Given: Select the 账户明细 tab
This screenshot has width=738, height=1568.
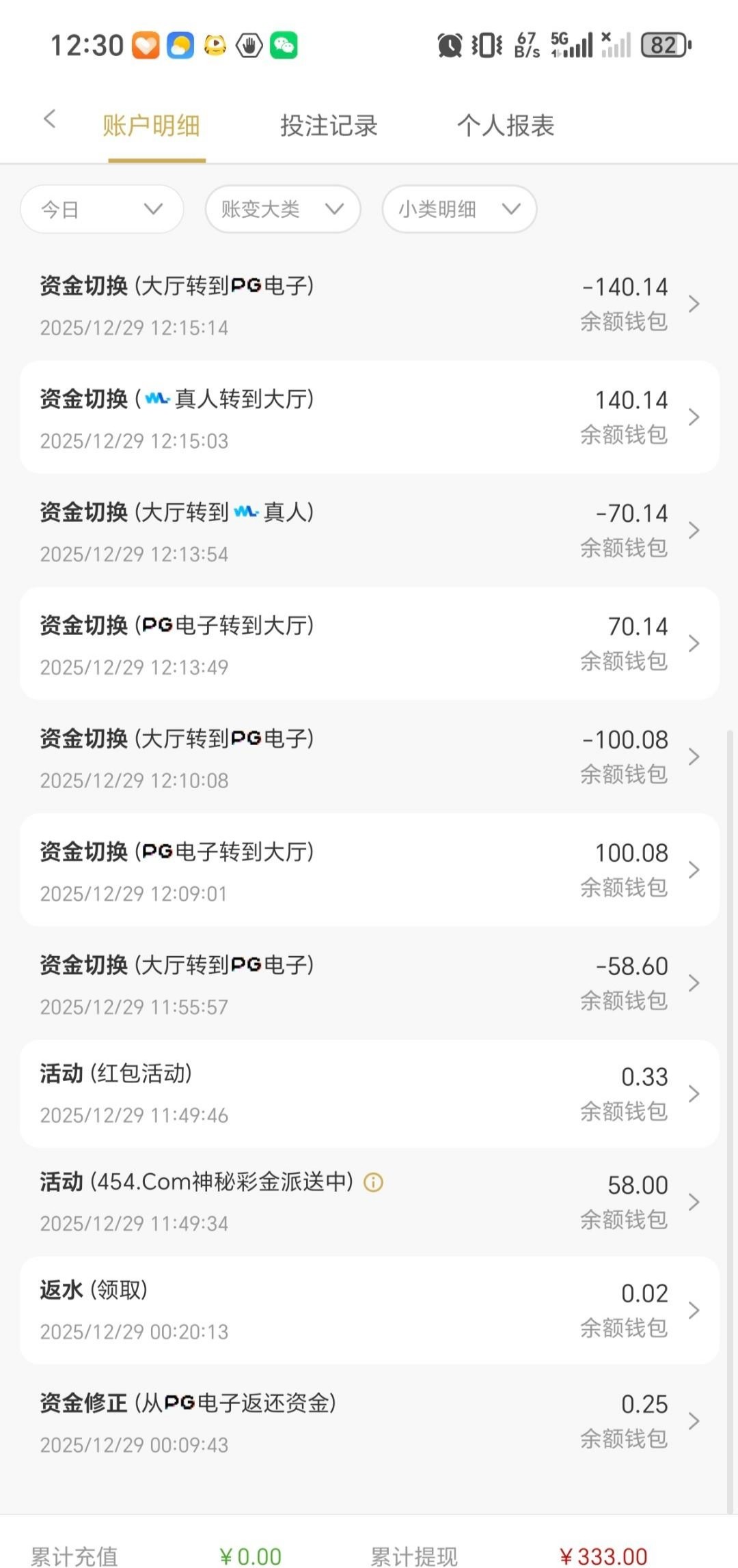Looking at the screenshot, I should [151, 126].
